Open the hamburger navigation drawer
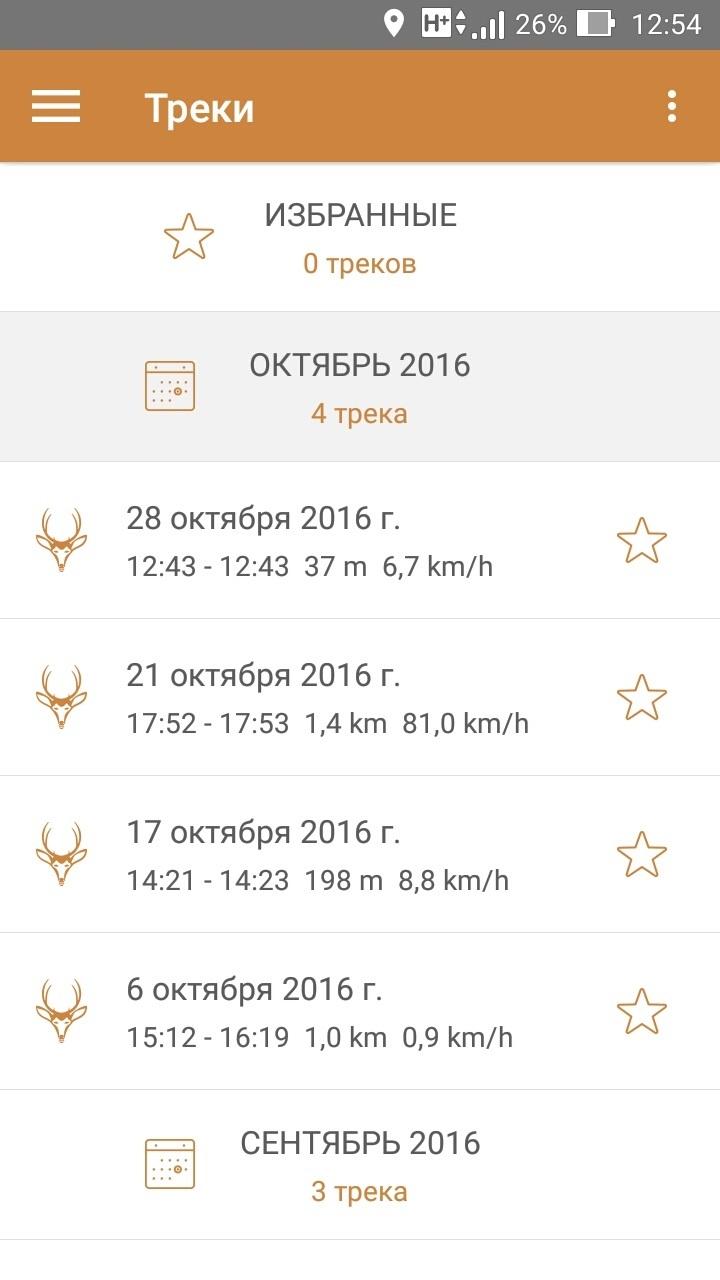 coord(56,107)
